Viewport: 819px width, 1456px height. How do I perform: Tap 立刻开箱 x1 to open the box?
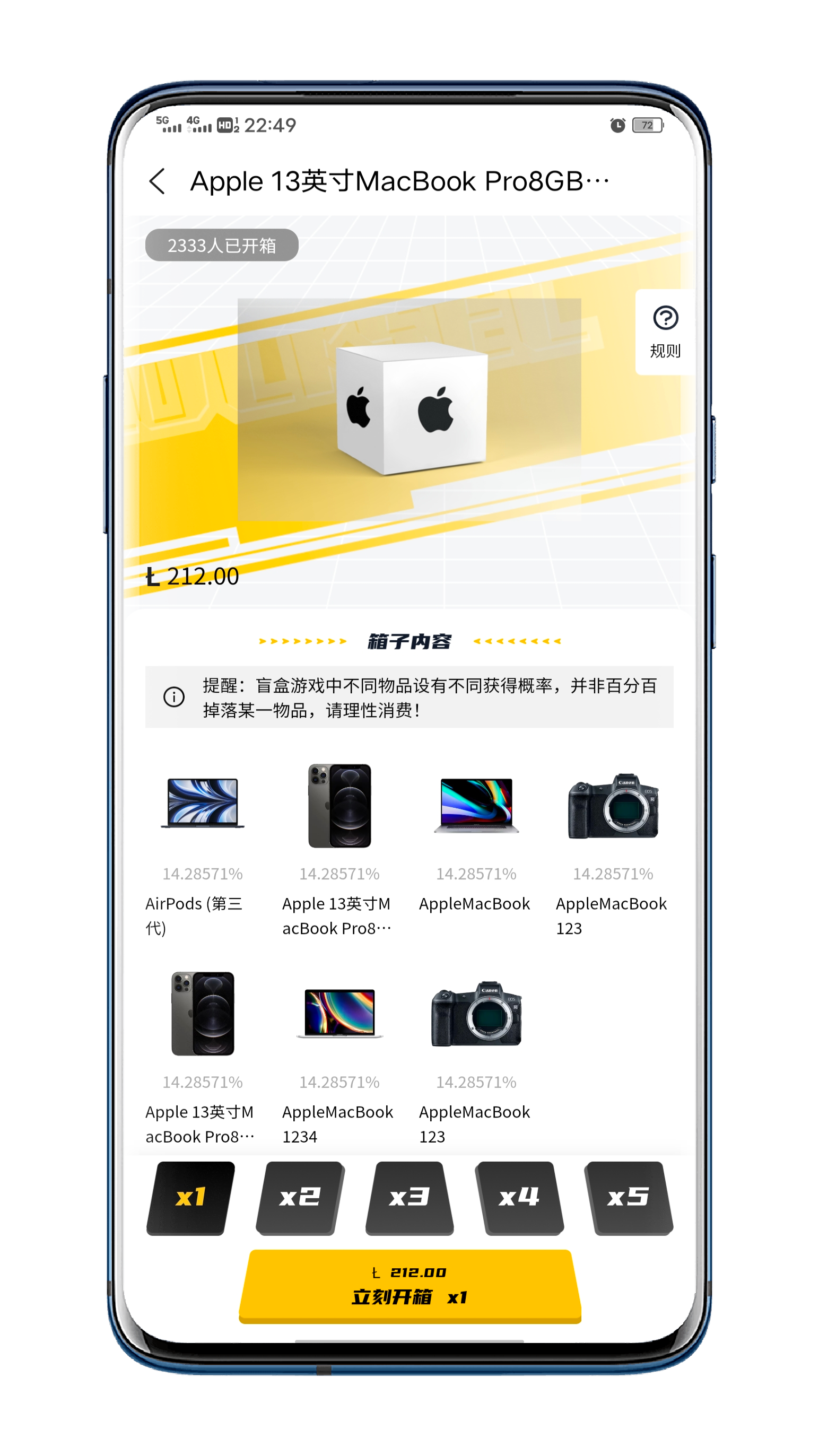point(410,1285)
